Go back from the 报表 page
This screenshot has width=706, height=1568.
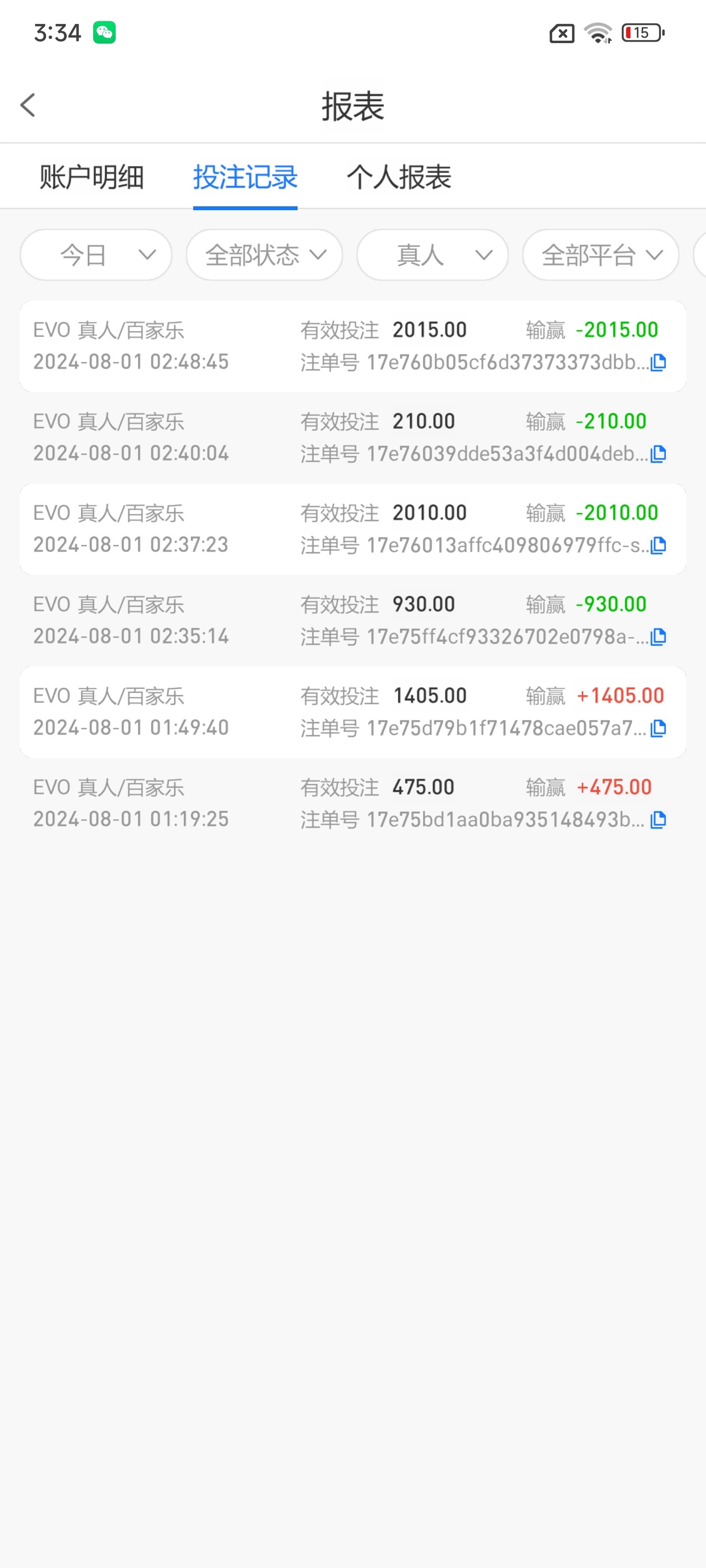28,105
